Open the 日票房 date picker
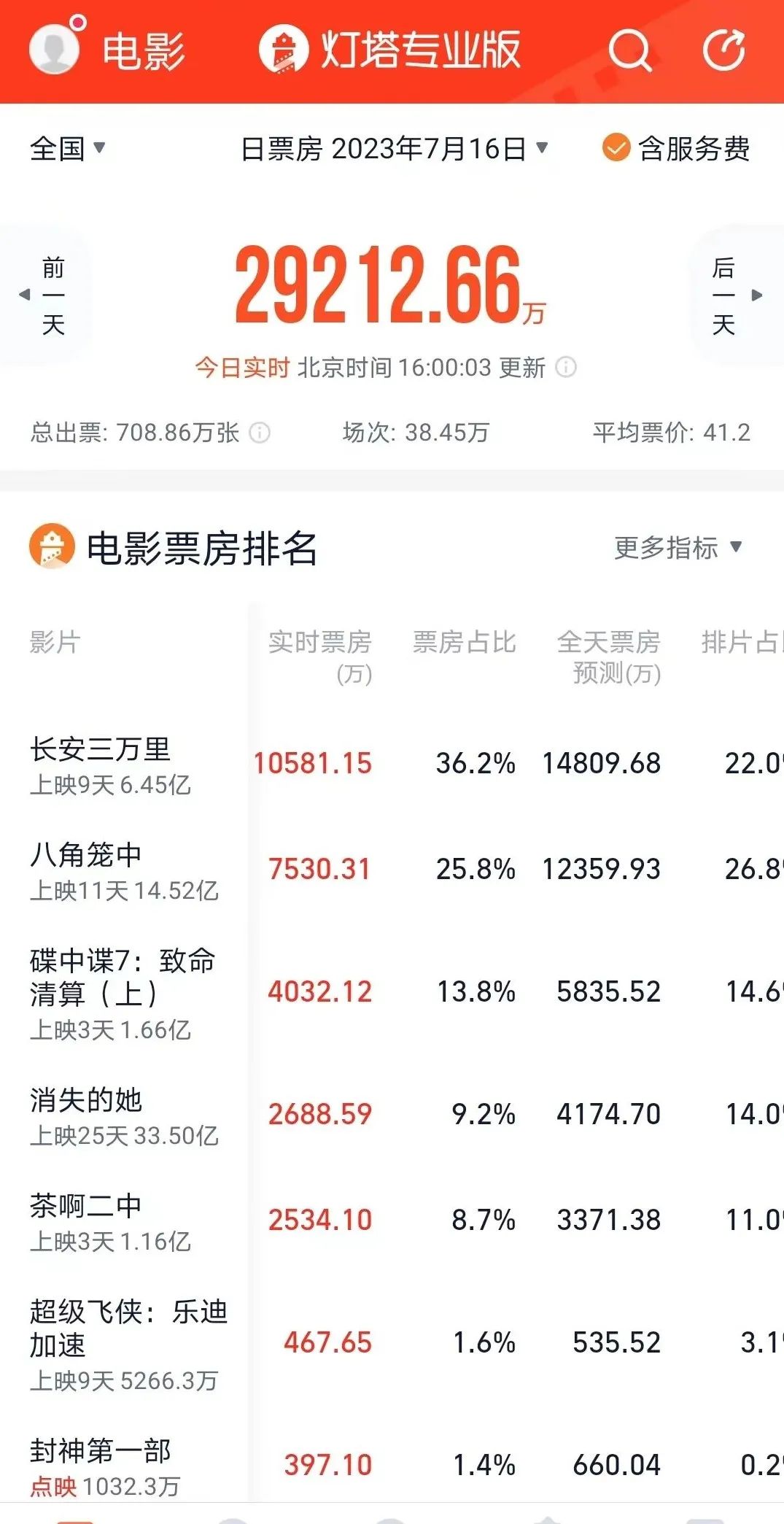Screen dimensions: 784x1524 (394, 149)
